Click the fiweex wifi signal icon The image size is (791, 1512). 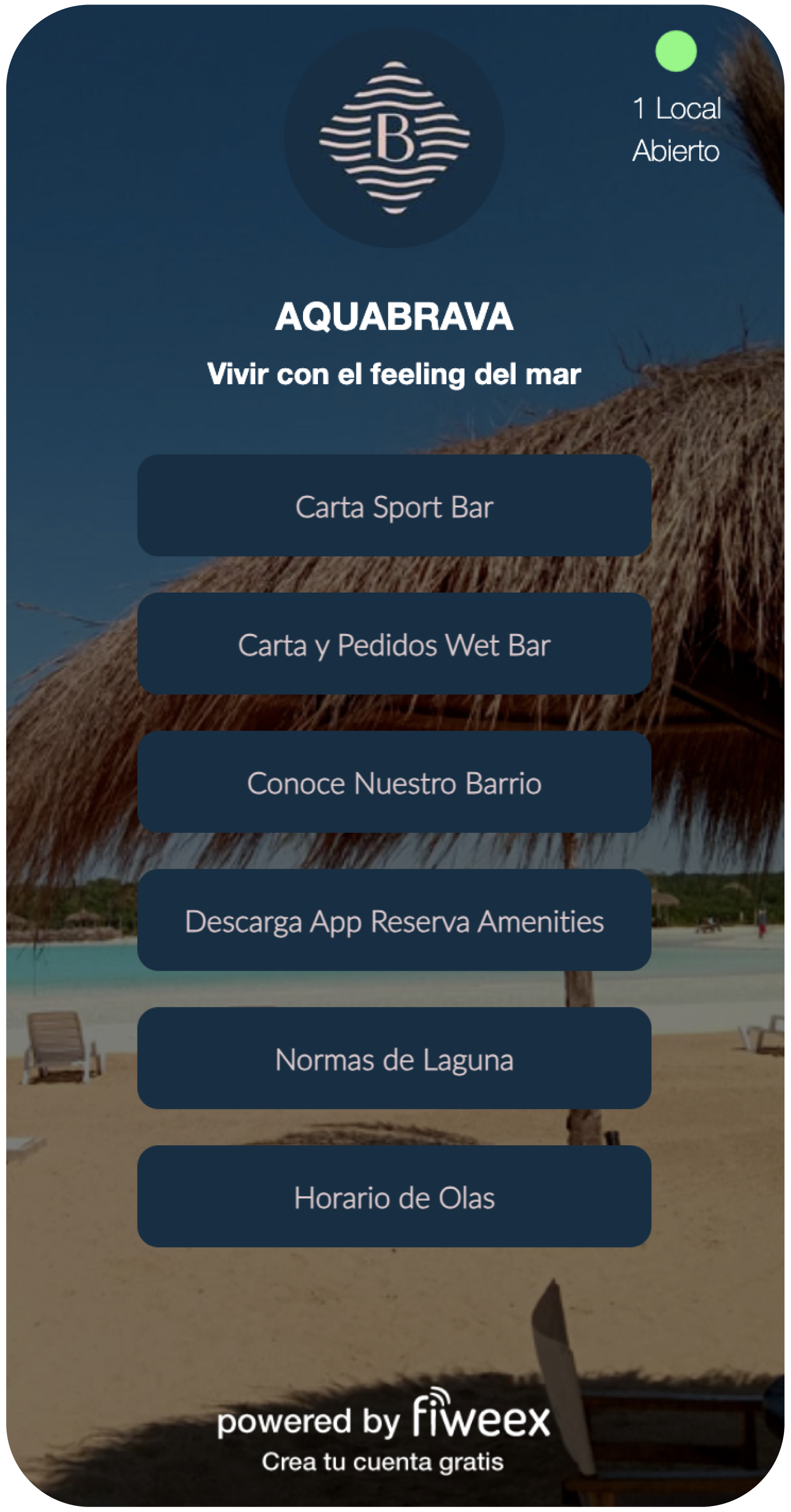(x=440, y=1397)
